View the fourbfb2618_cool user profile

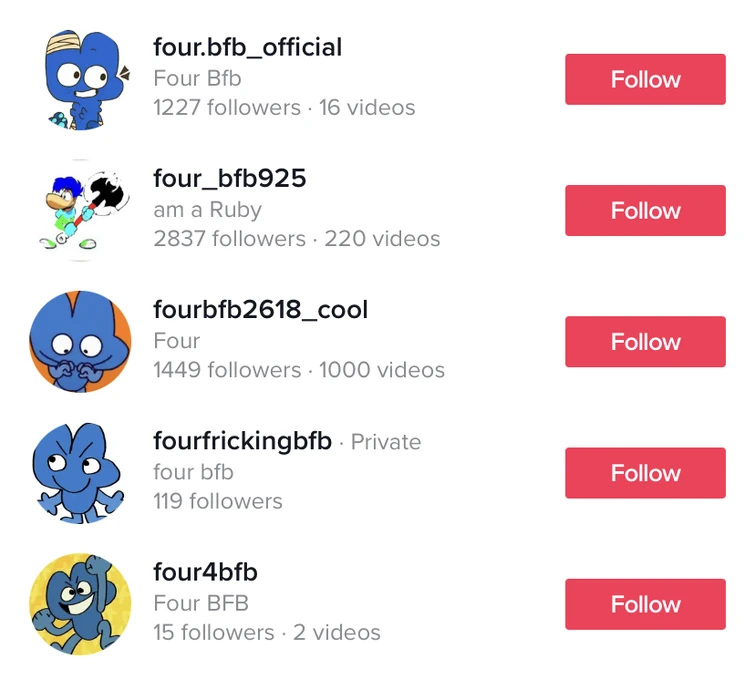tap(260, 310)
